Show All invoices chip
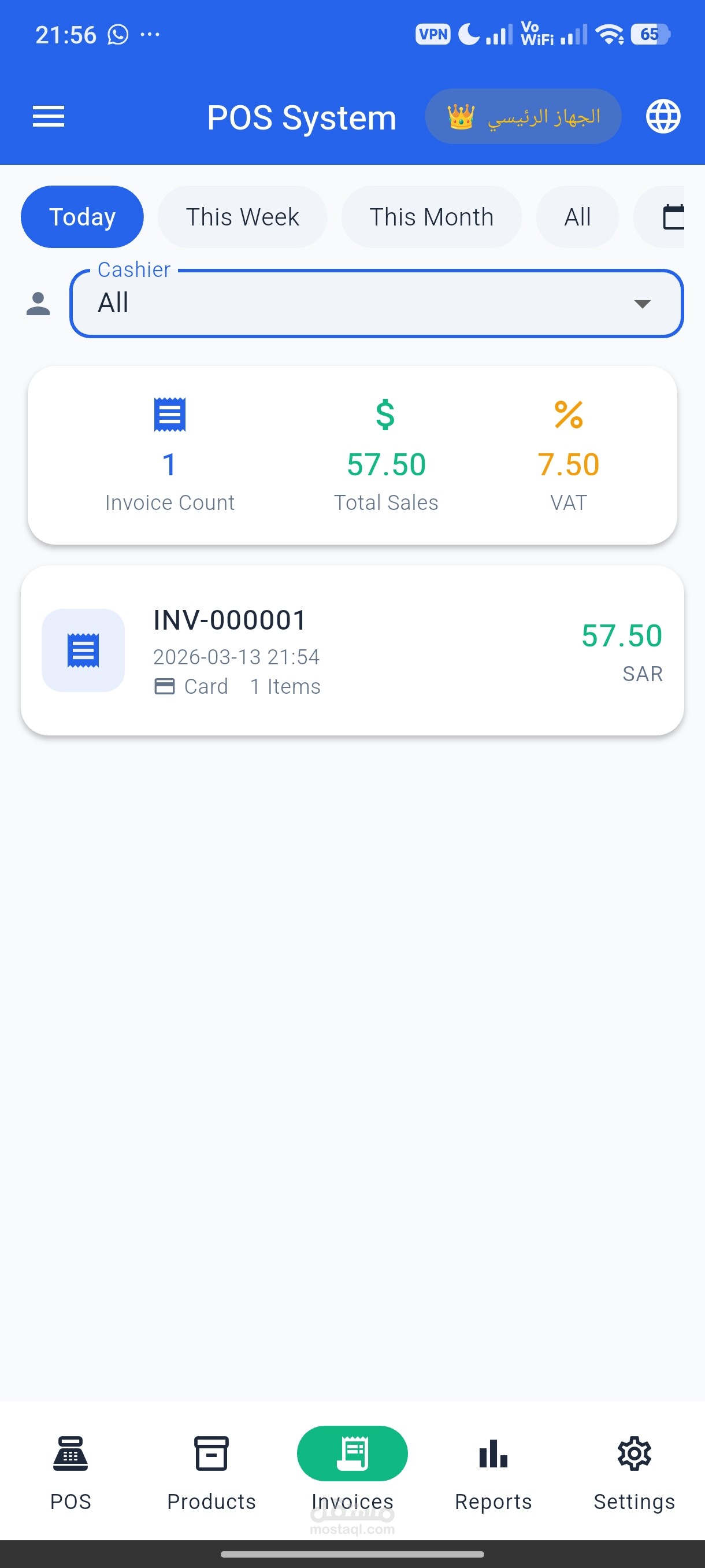 577,217
